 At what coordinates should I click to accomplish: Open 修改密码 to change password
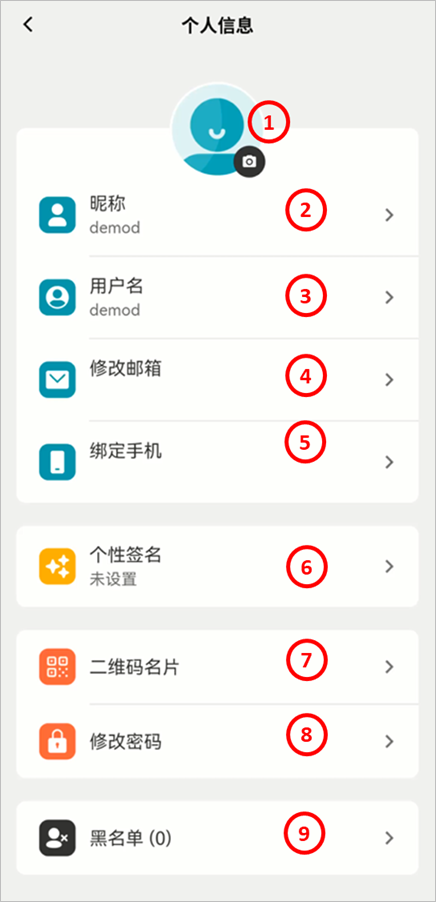(x=217, y=741)
